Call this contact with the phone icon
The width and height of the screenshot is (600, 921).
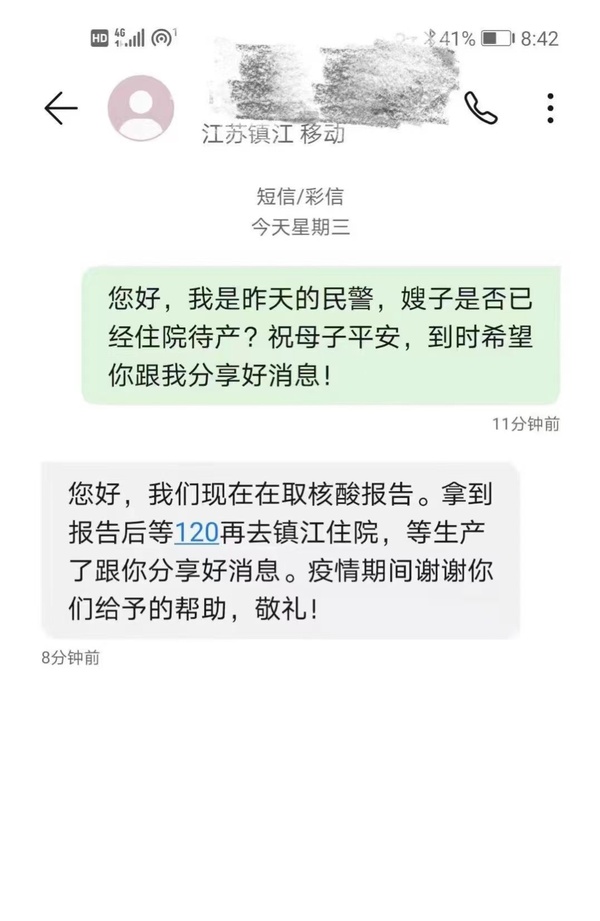[x=481, y=107]
